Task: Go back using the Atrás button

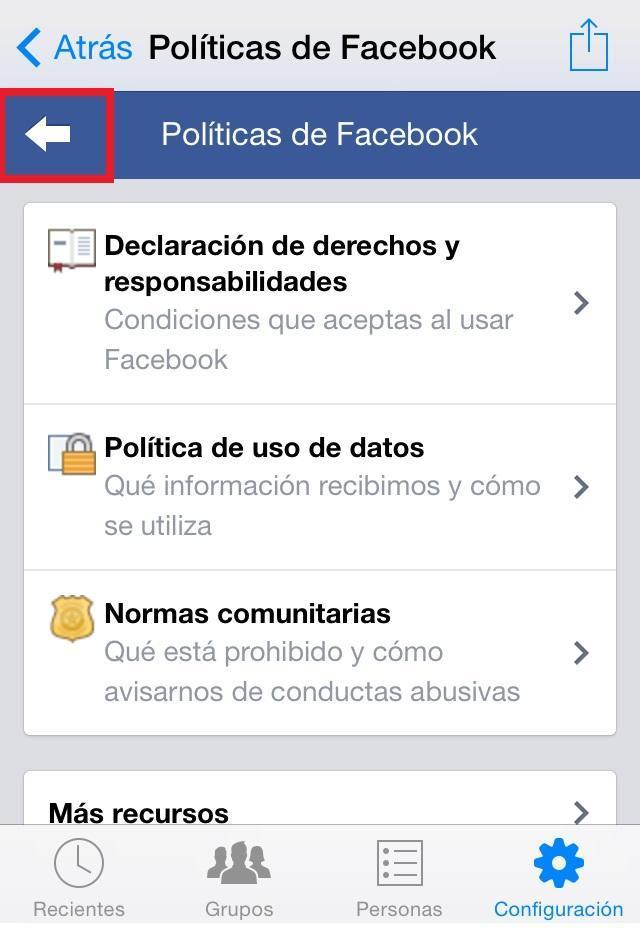Action: 75,47
